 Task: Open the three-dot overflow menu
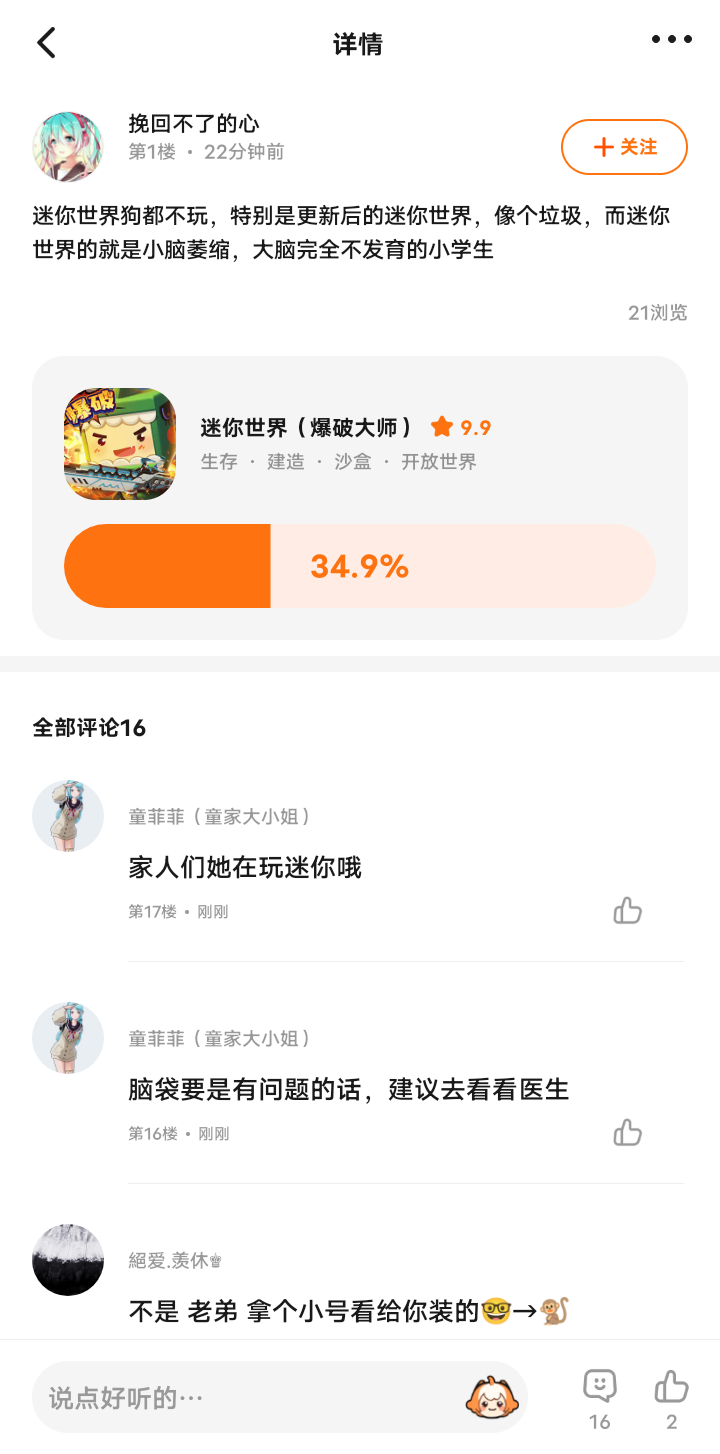(671, 40)
